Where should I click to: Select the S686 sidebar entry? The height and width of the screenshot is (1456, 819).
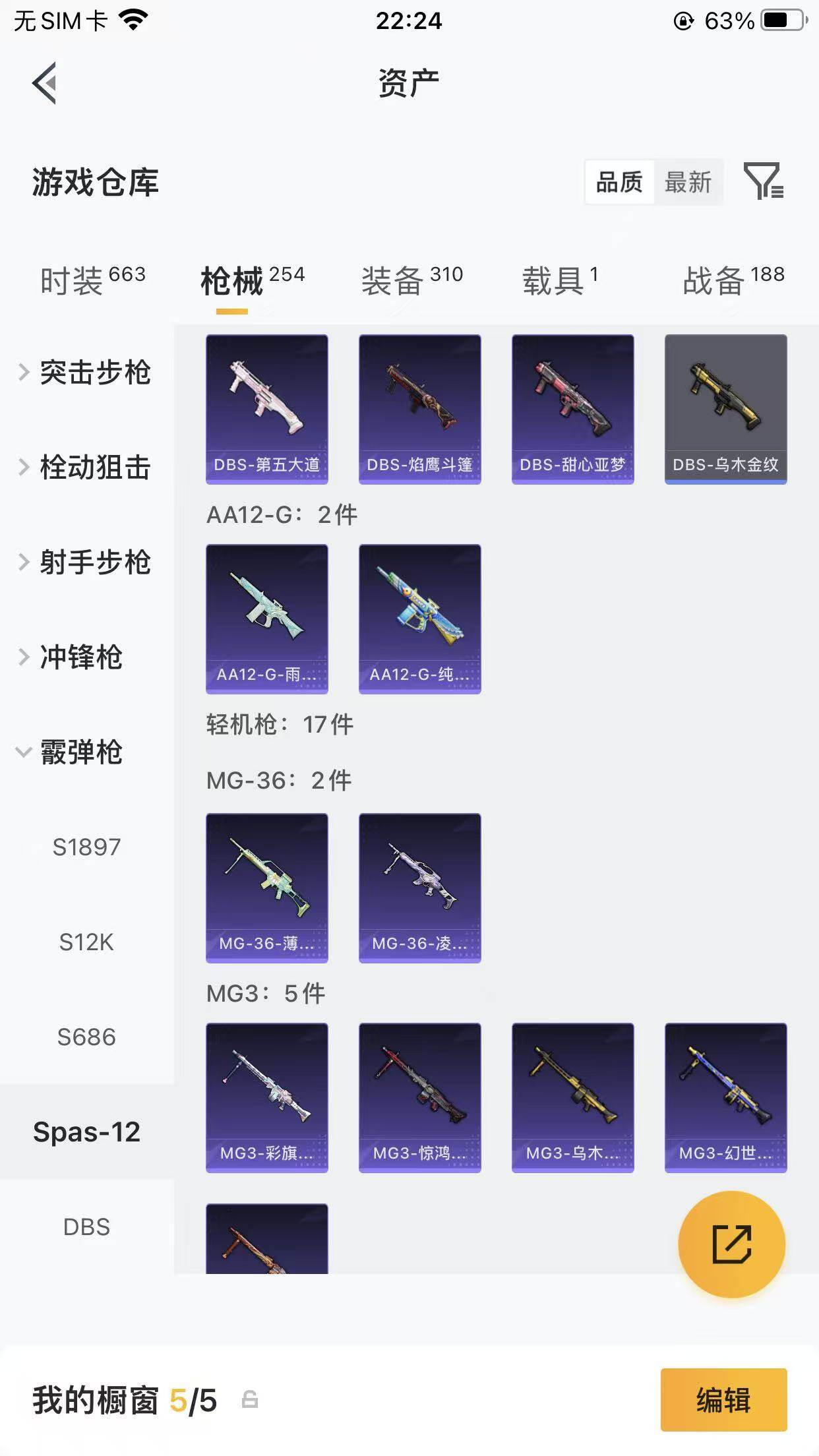[86, 1037]
